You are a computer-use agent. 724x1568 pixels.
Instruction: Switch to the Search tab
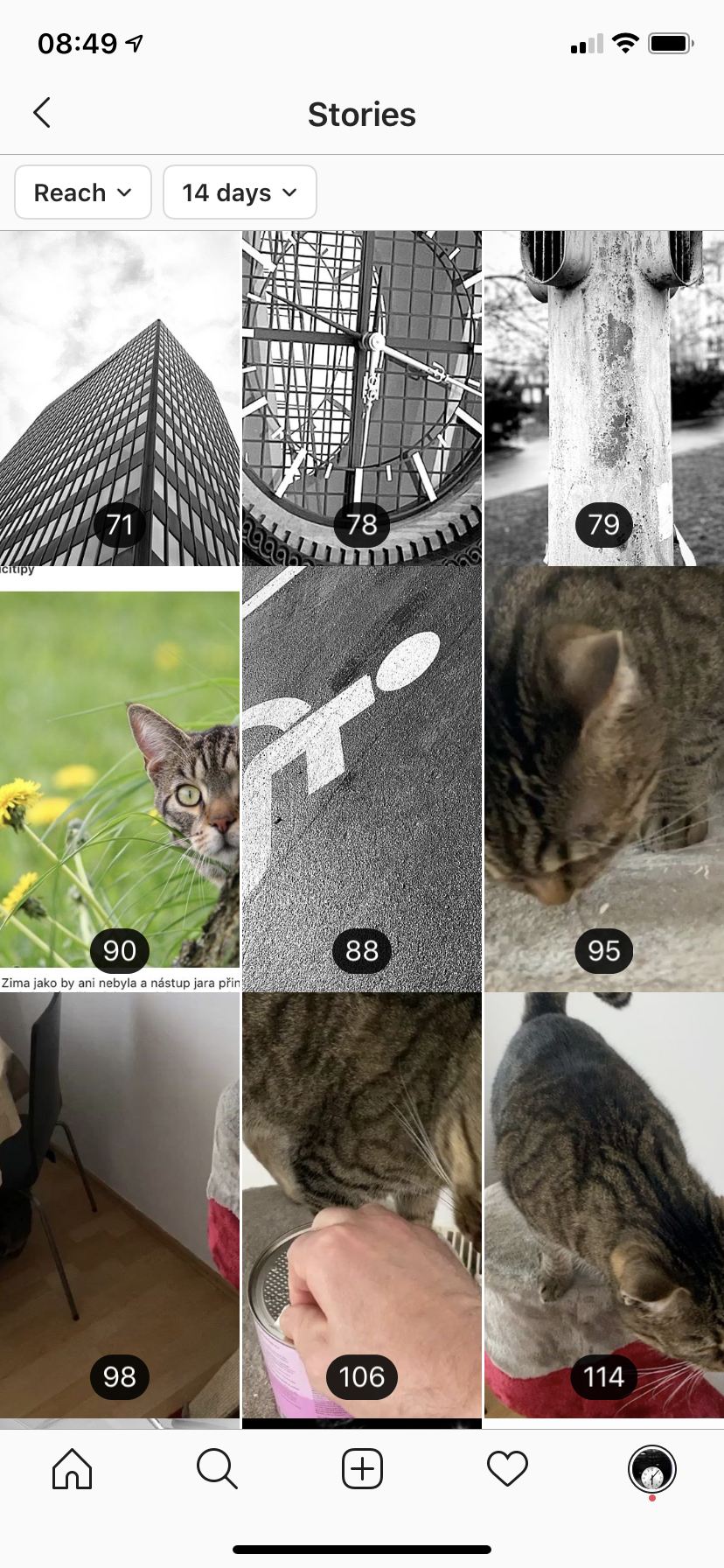point(217,1468)
